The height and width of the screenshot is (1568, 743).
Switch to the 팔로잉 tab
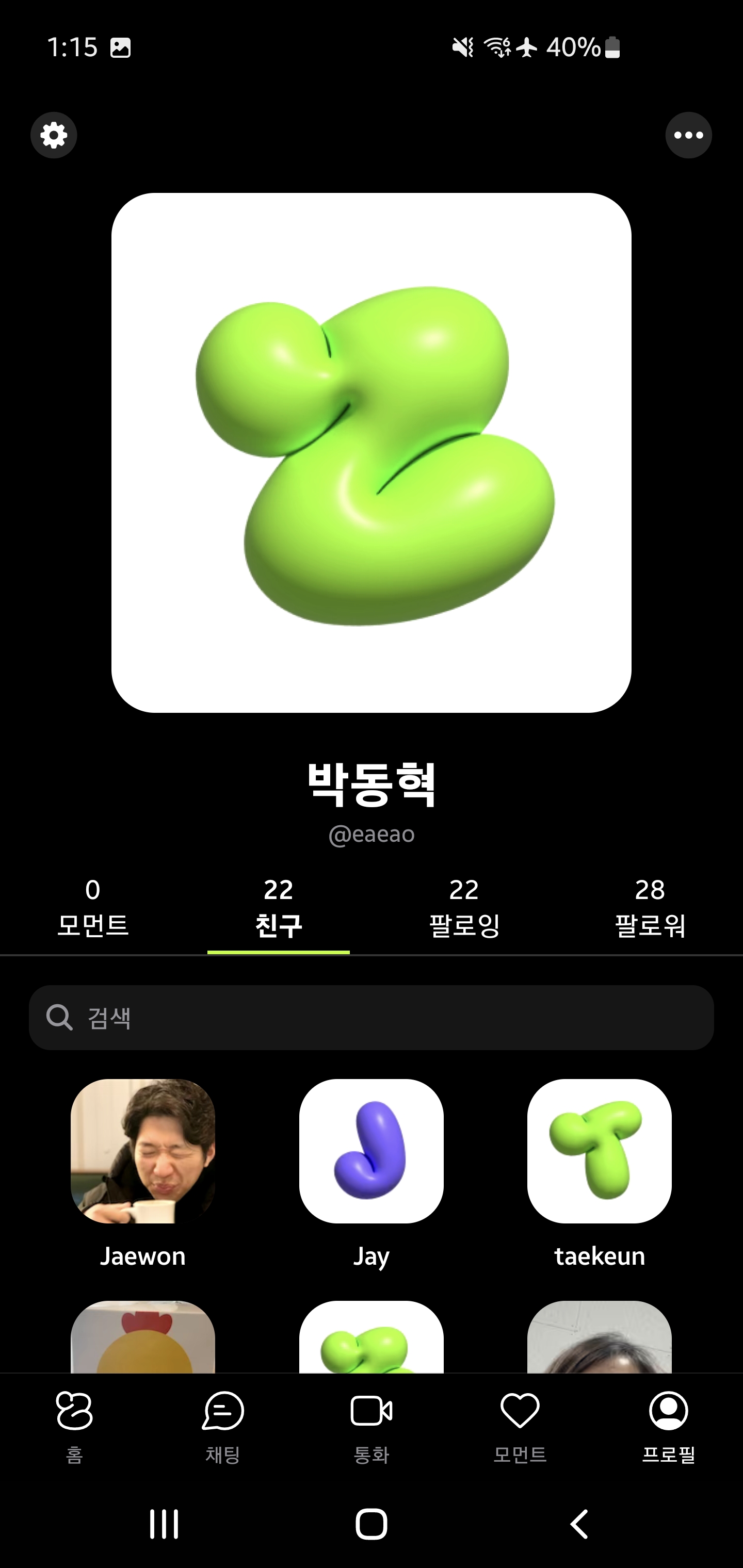pyautogui.click(x=464, y=907)
